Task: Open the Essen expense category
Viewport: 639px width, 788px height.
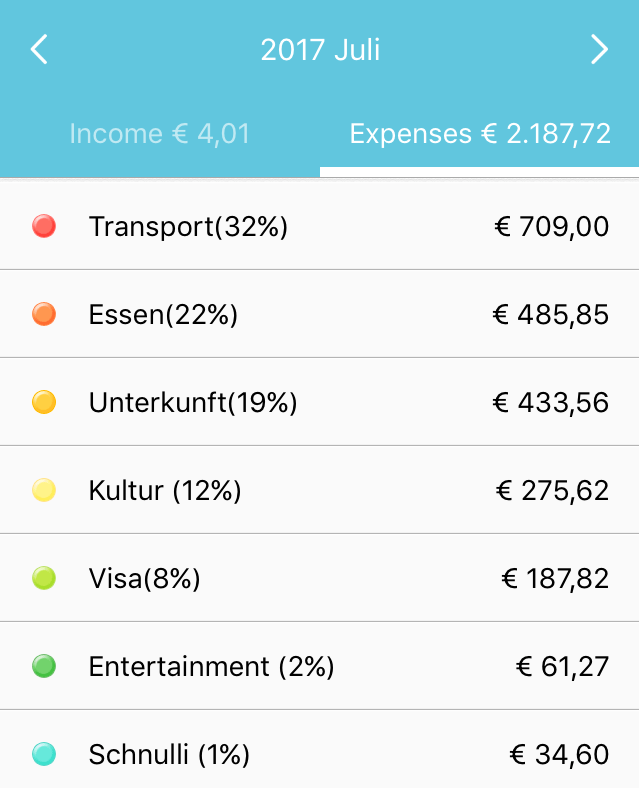Action: [319, 315]
